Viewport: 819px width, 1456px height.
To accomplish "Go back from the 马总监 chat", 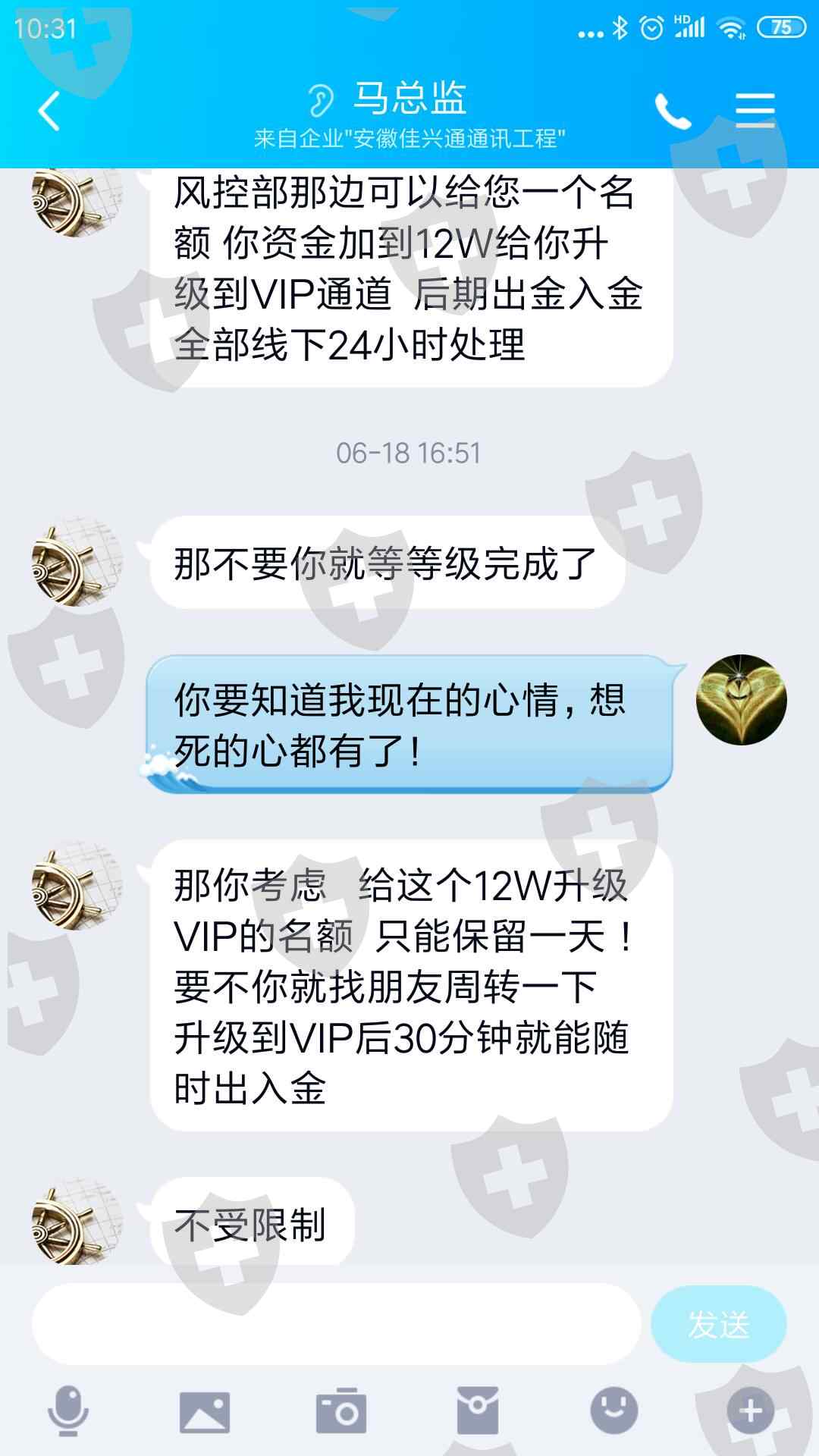I will click(49, 111).
